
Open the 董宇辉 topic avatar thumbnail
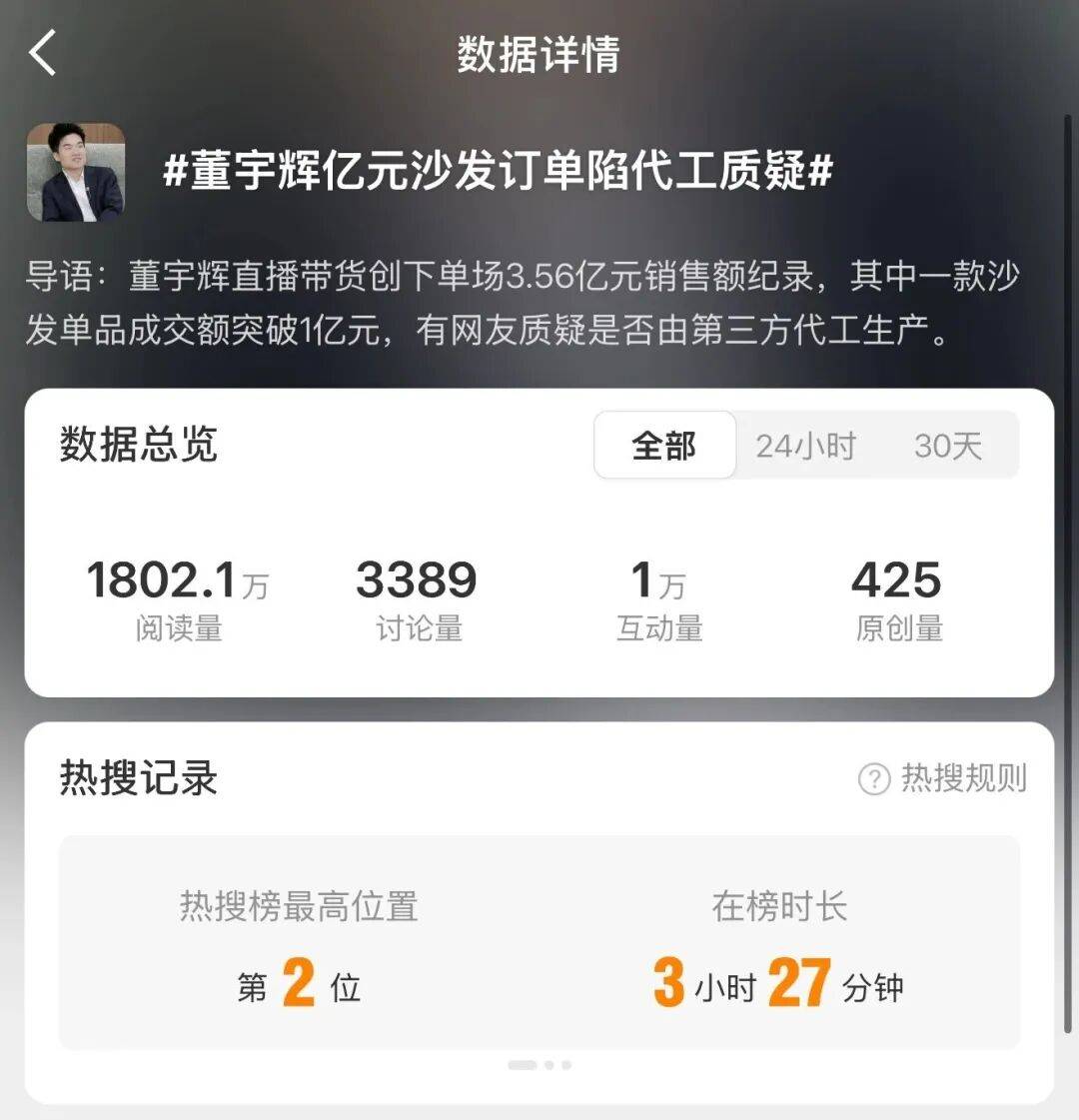pyautogui.click(x=76, y=173)
